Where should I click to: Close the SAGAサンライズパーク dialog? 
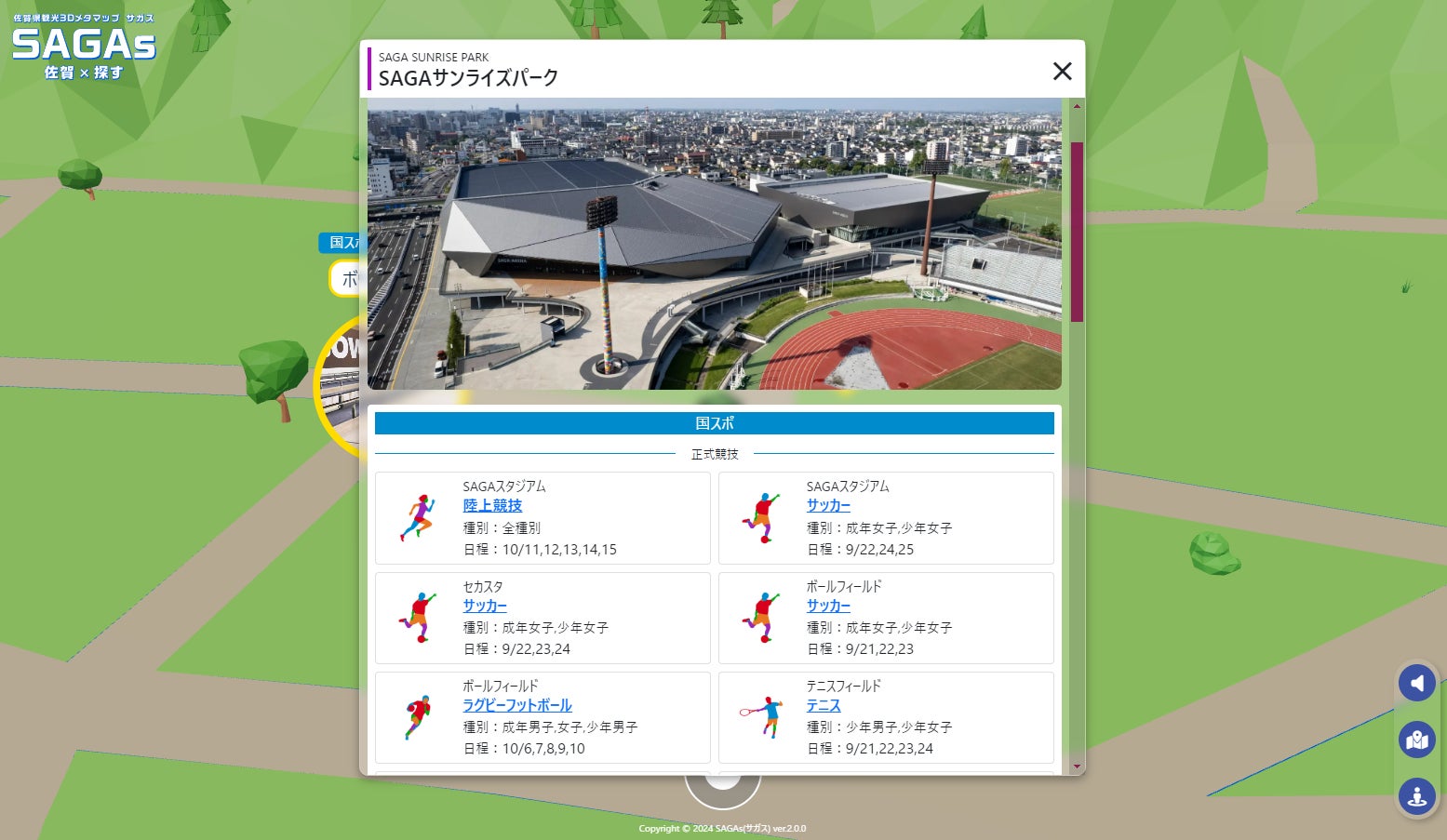coord(1062,72)
